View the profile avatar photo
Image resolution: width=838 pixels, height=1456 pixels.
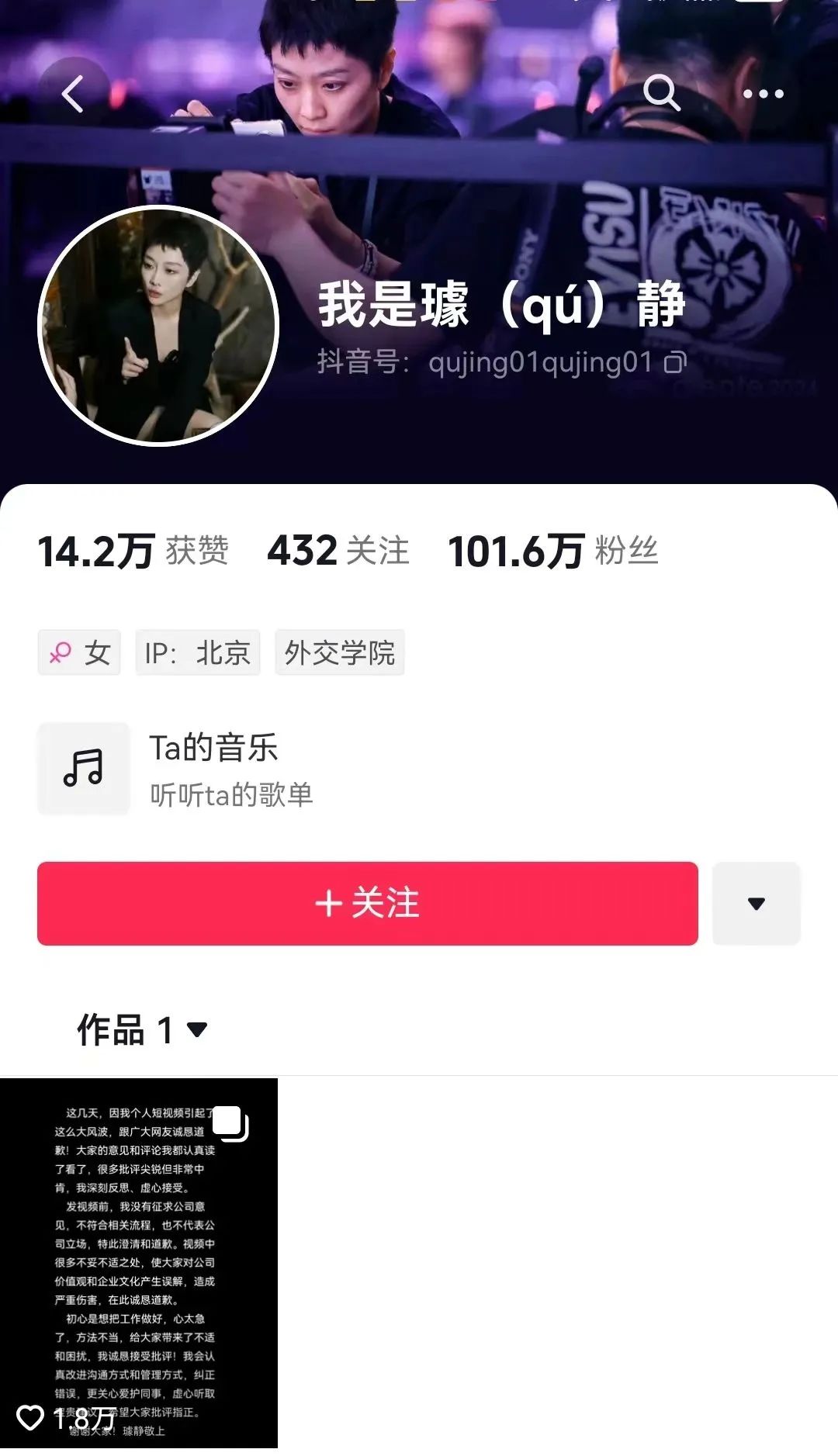[158, 326]
